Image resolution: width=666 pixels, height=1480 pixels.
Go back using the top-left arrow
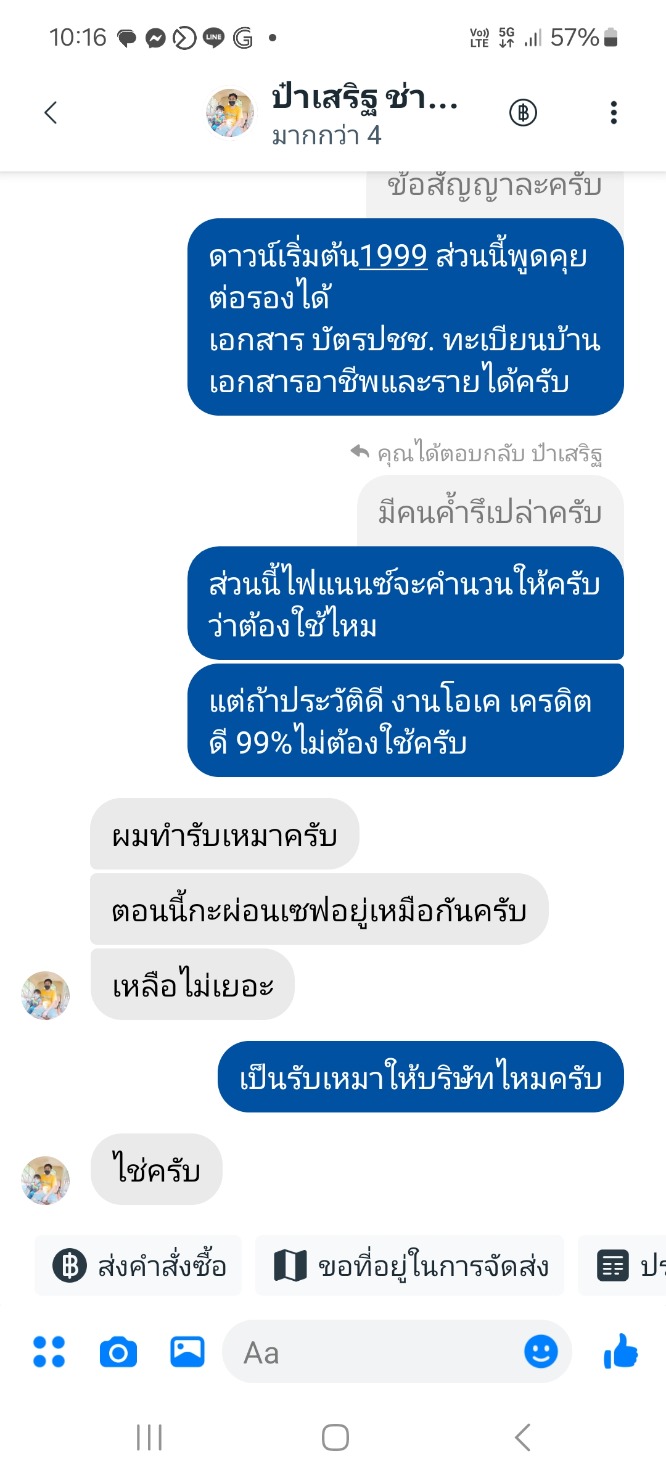[51, 113]
